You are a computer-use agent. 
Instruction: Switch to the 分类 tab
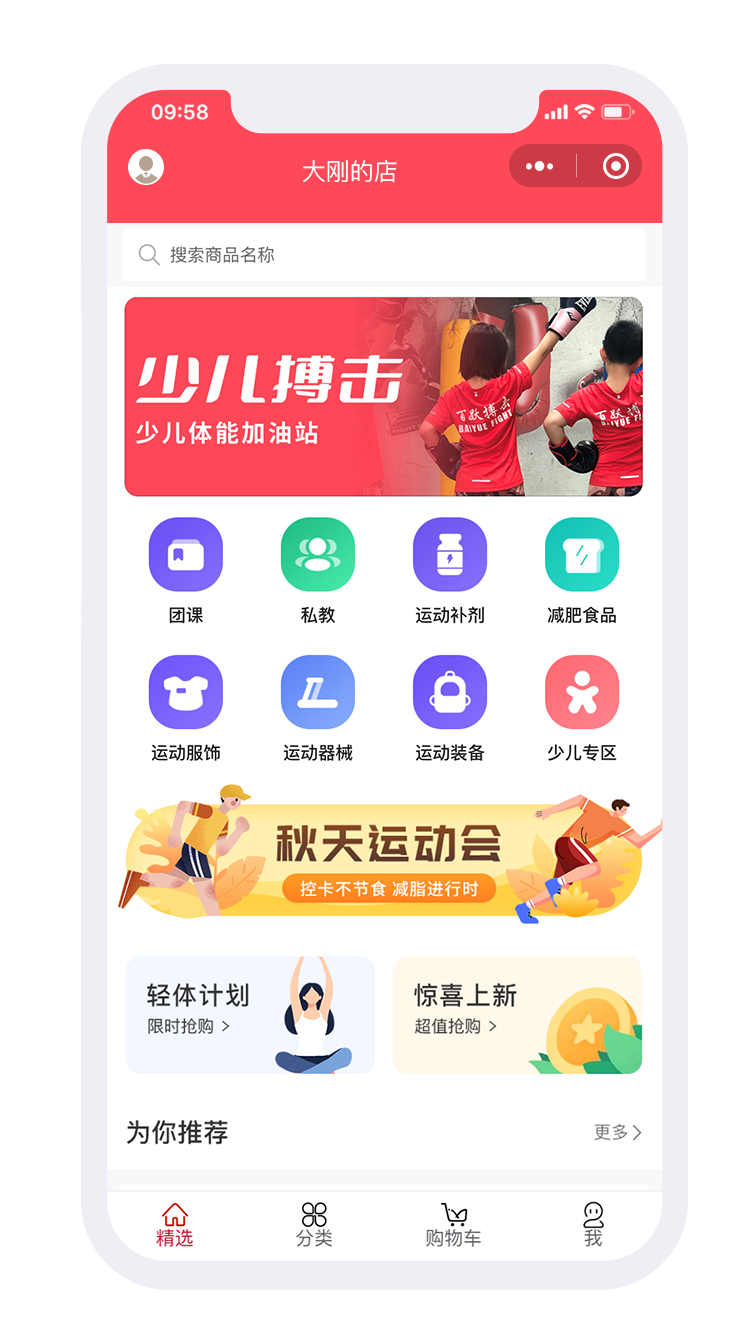314,1224
